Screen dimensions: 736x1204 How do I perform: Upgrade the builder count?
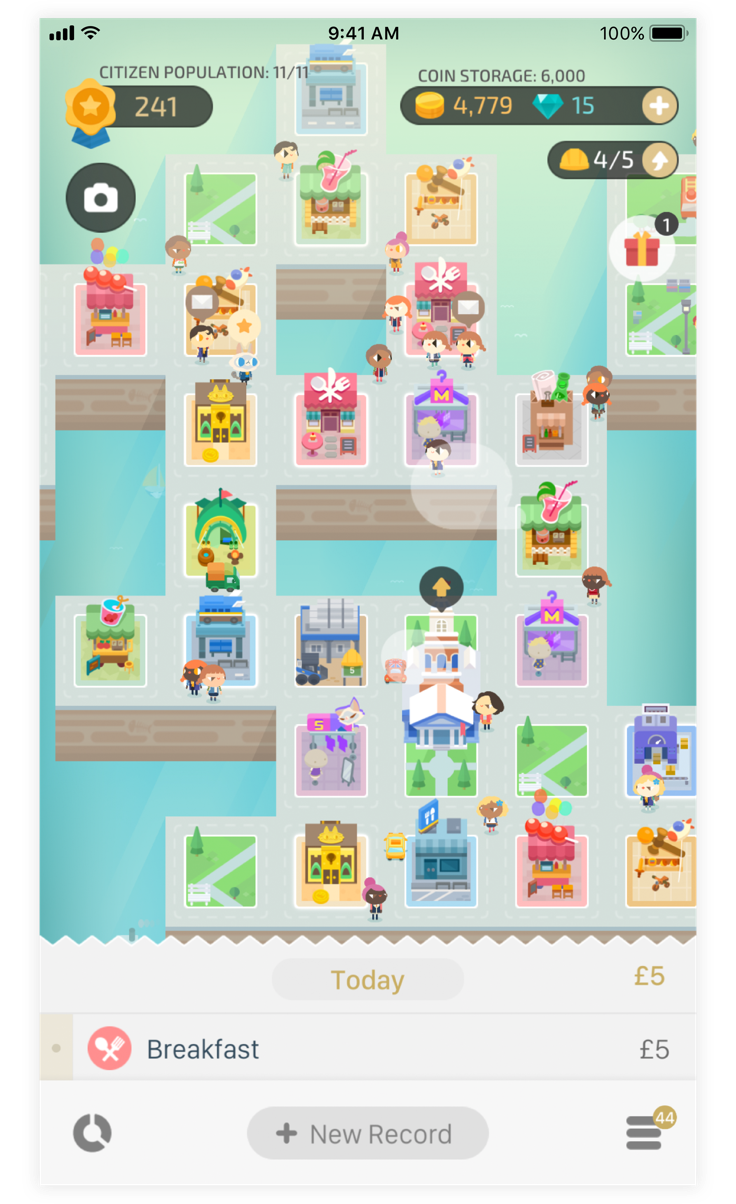659,159
